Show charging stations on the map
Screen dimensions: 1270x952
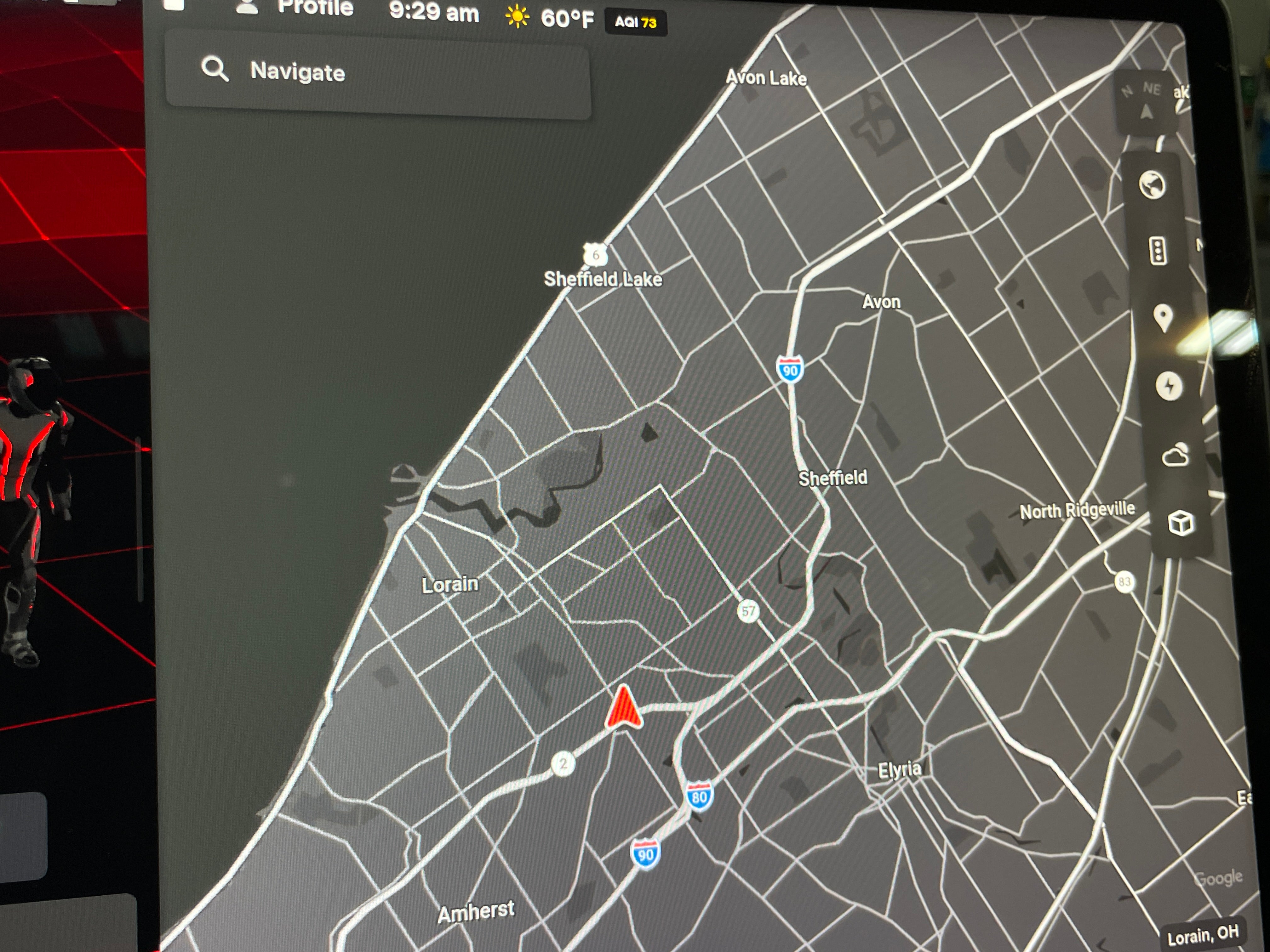pos(1169,386)
